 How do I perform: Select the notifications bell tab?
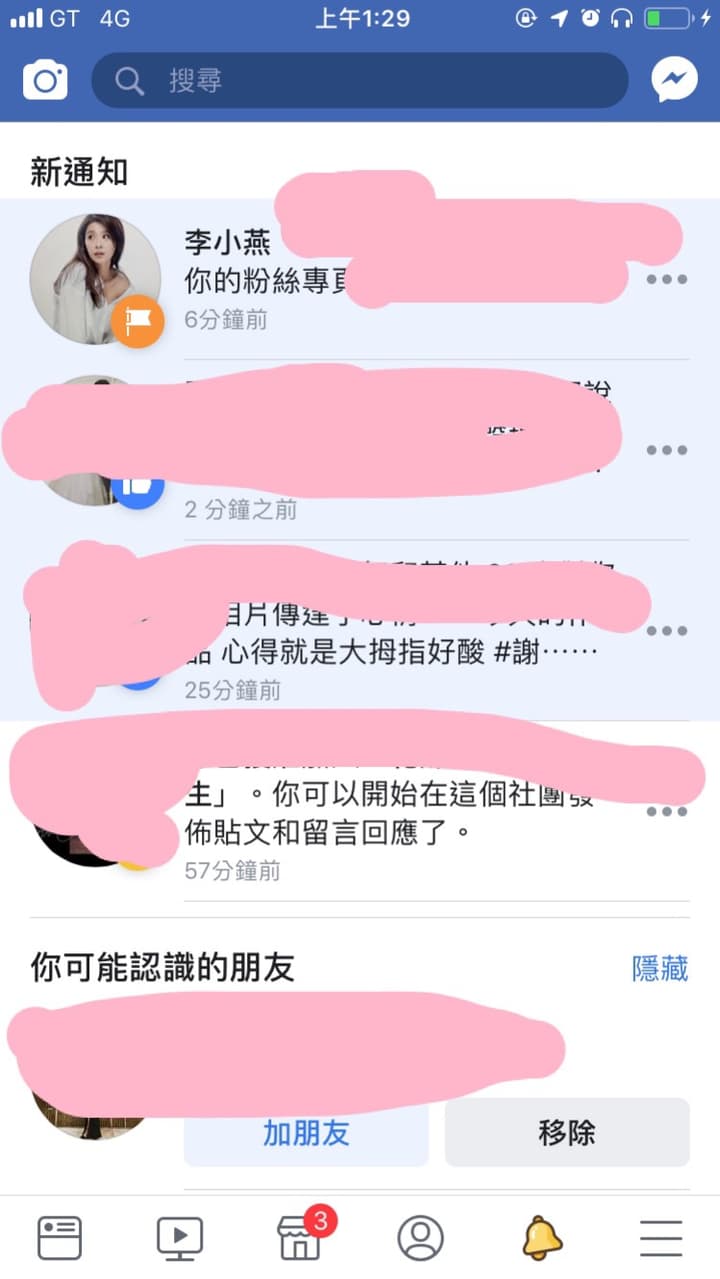[541, 1238]
